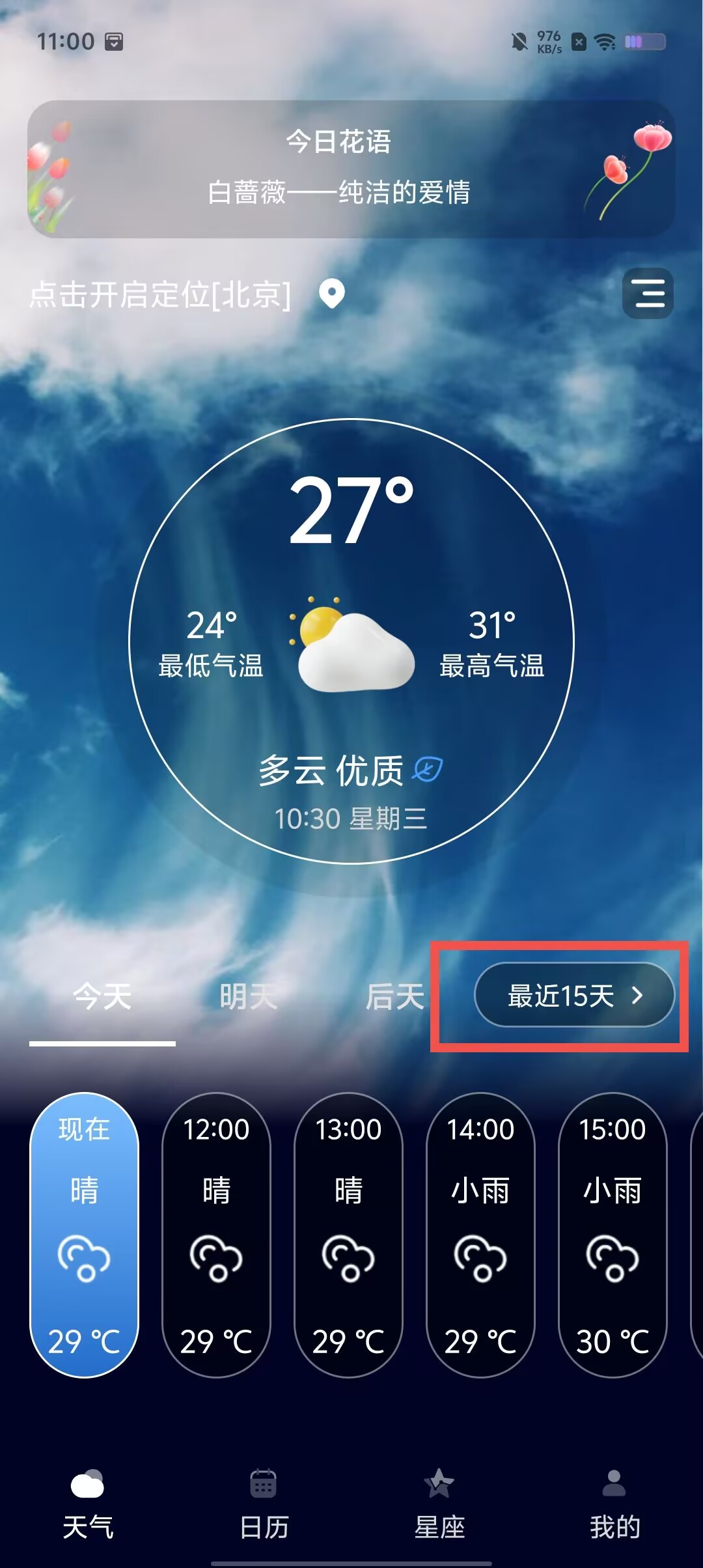Open the 今日花语 flower card

351,169
